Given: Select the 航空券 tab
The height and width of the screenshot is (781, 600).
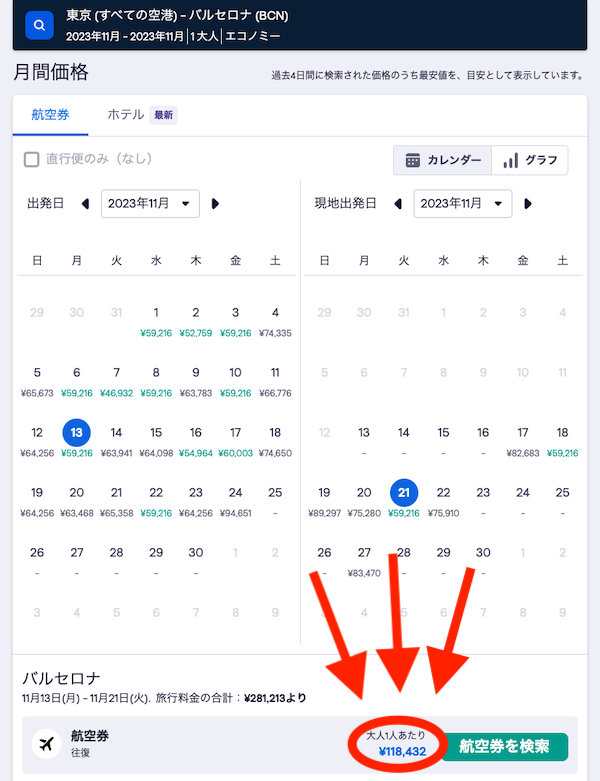Looking at the screenshot, I should (50, 115).
